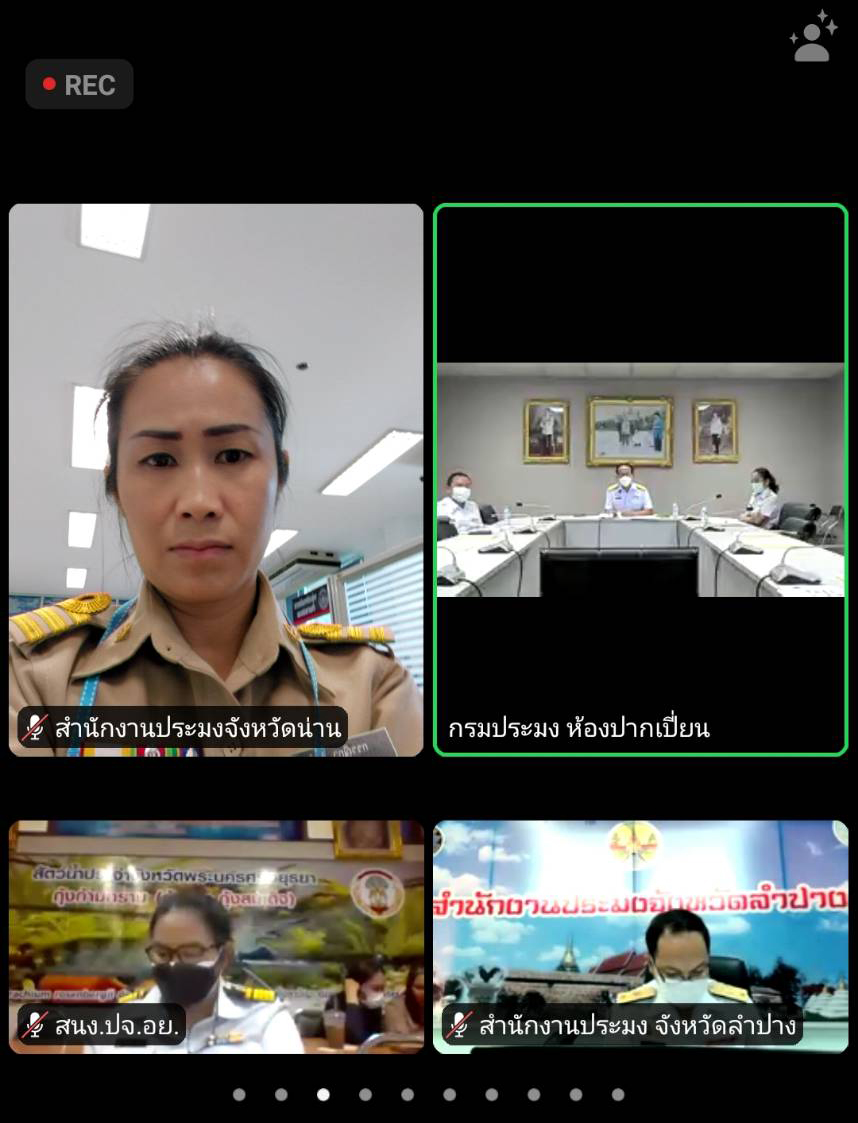
Task: Select the สำนักงานประมงจังหวัดน่าน video tile
Action: (216, 480)
